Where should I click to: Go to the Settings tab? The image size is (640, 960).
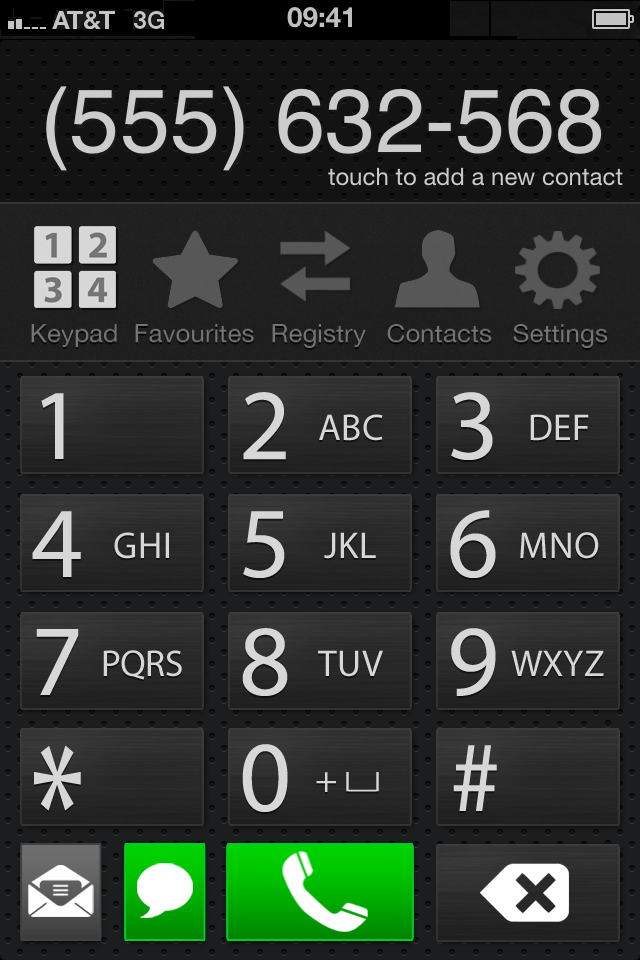click(559, 285)
